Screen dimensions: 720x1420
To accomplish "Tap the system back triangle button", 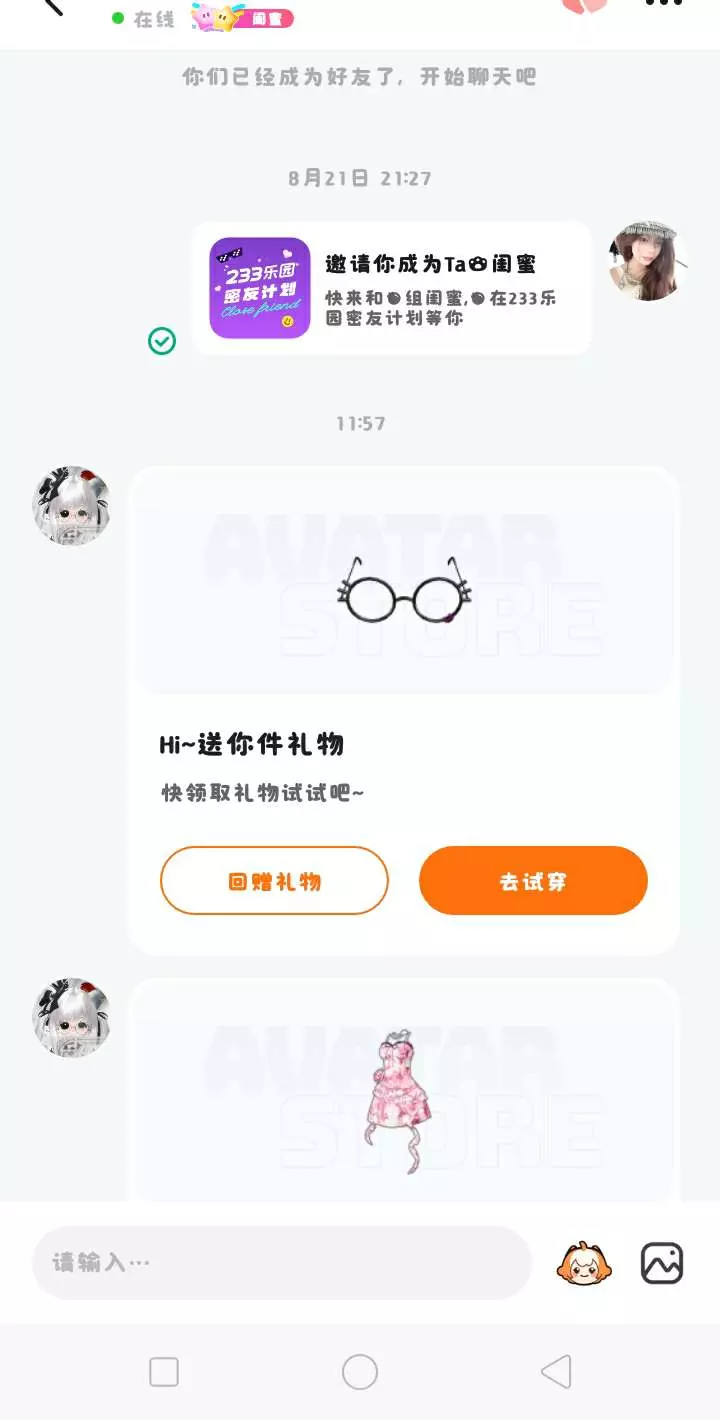I will (x=556, y=1372).
